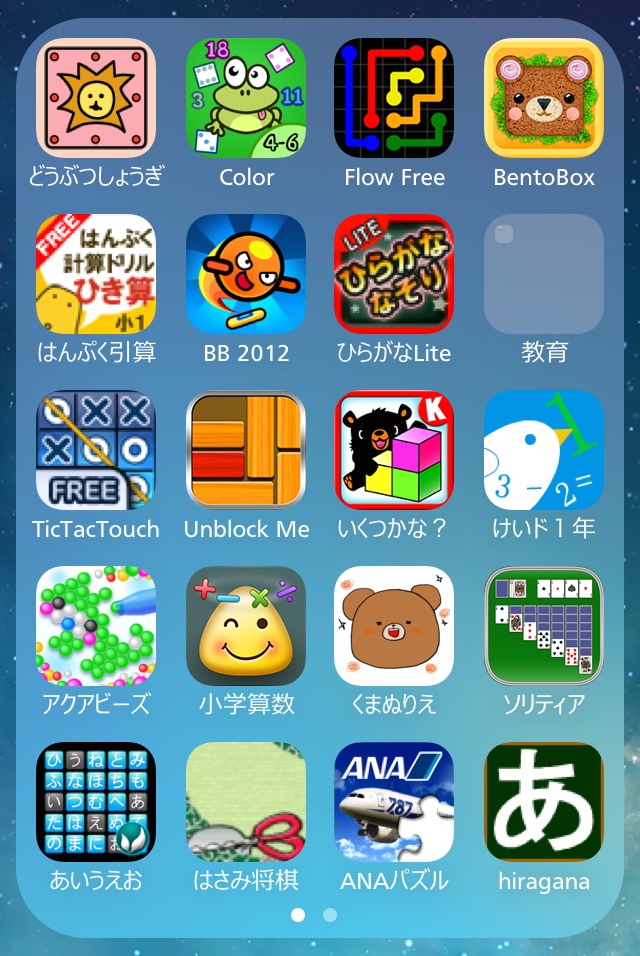
Task: Open the hiragana app
Action: [544, 802]
